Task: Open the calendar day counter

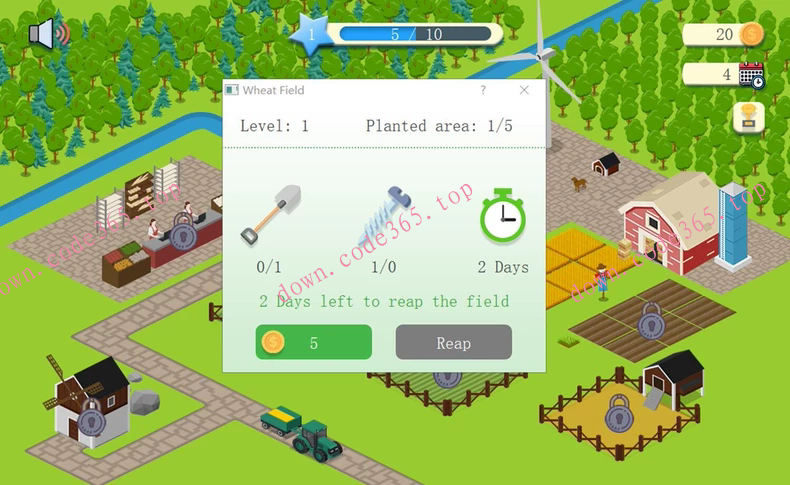Action: 749,74
